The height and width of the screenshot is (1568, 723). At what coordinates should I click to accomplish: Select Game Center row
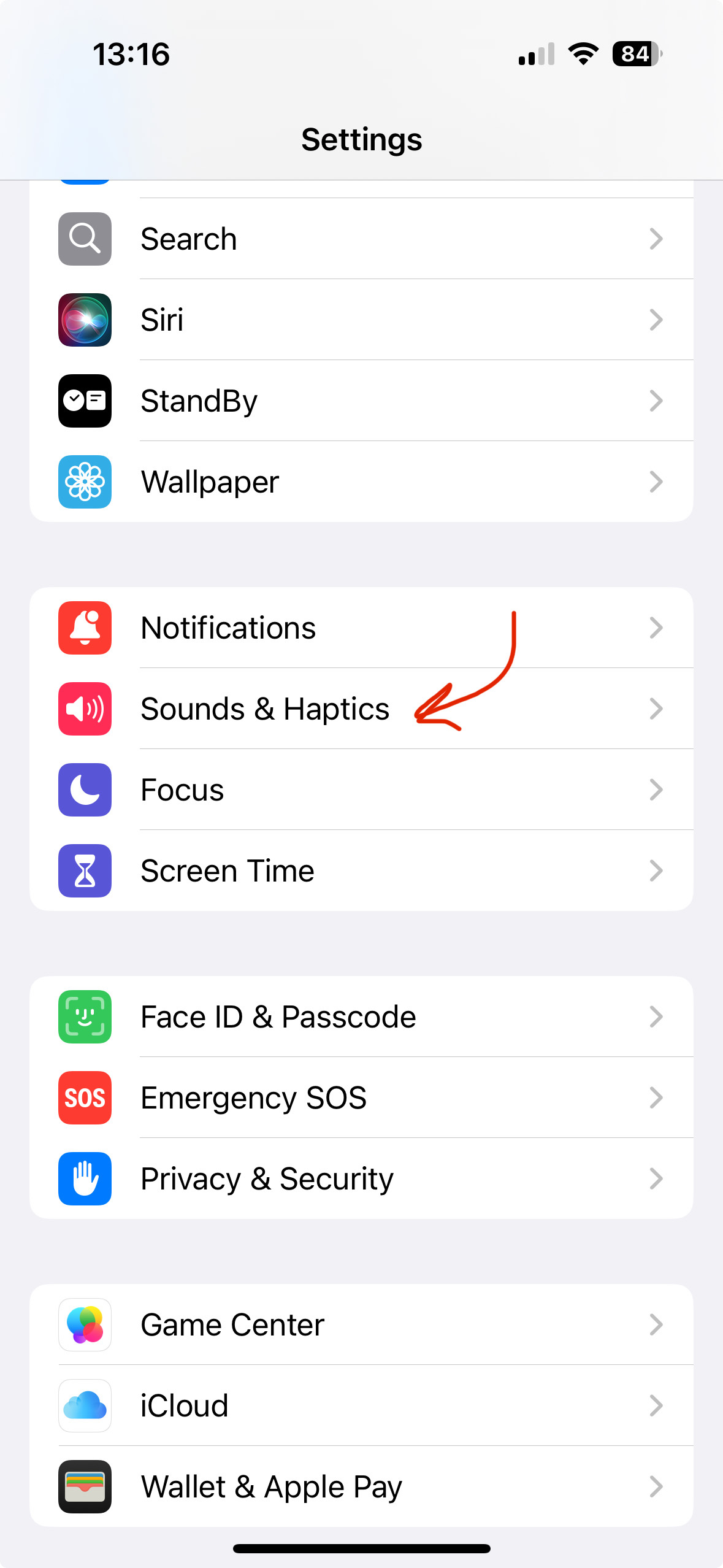click(361, 1324)
